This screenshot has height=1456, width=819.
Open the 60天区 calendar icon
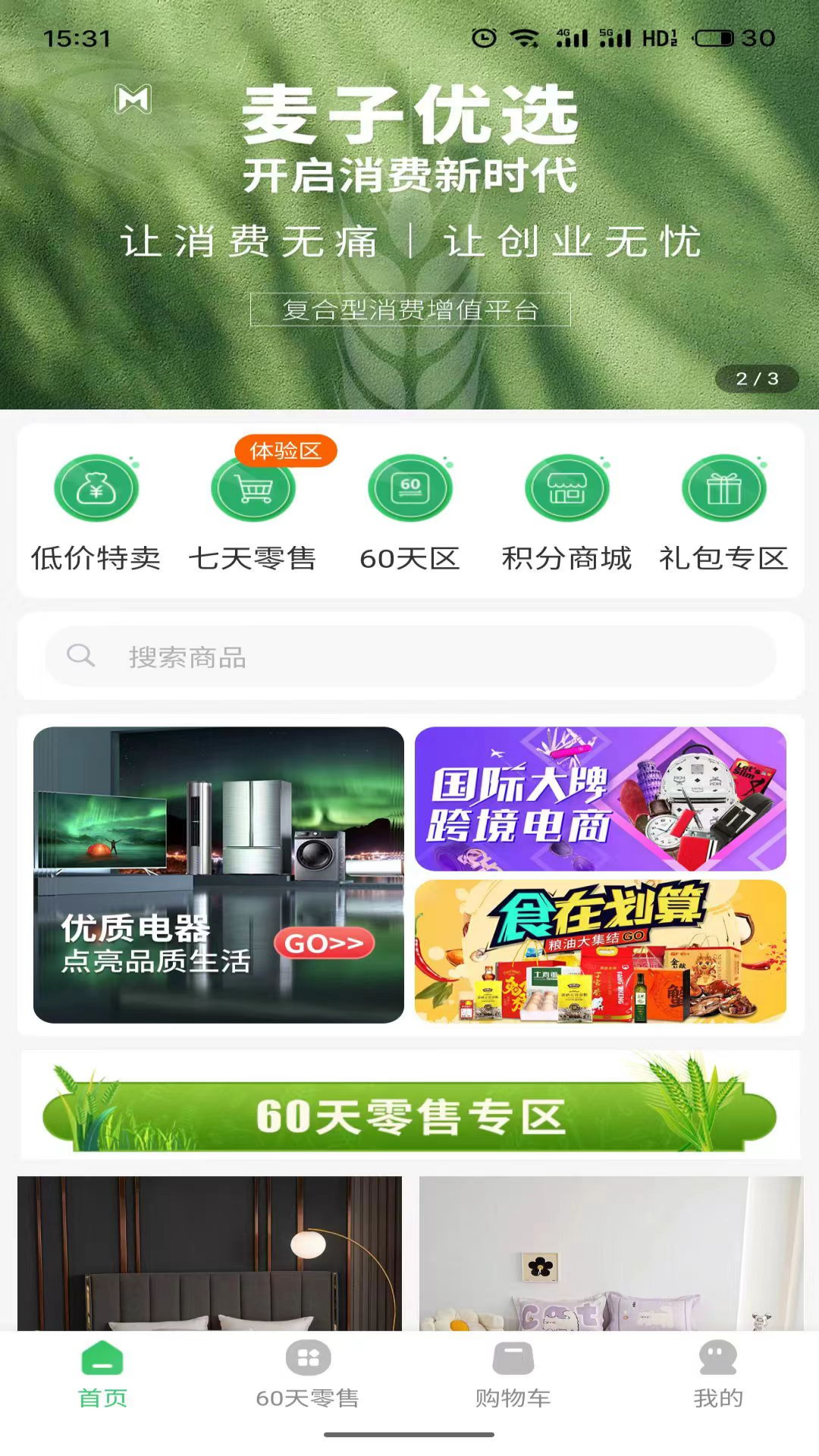pyautogui.click(x=409, y=489)
